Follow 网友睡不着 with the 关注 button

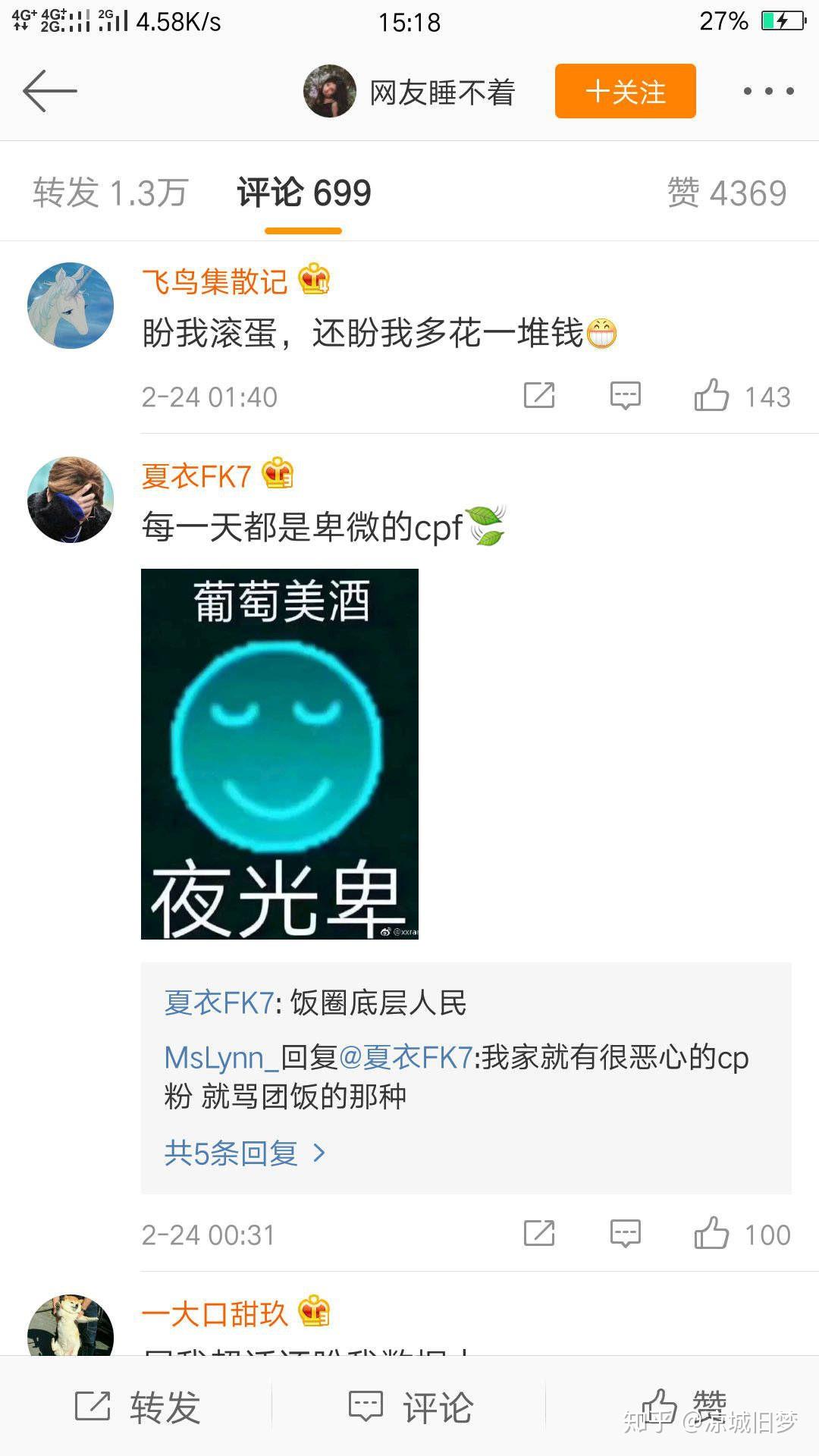pos(625,91)
